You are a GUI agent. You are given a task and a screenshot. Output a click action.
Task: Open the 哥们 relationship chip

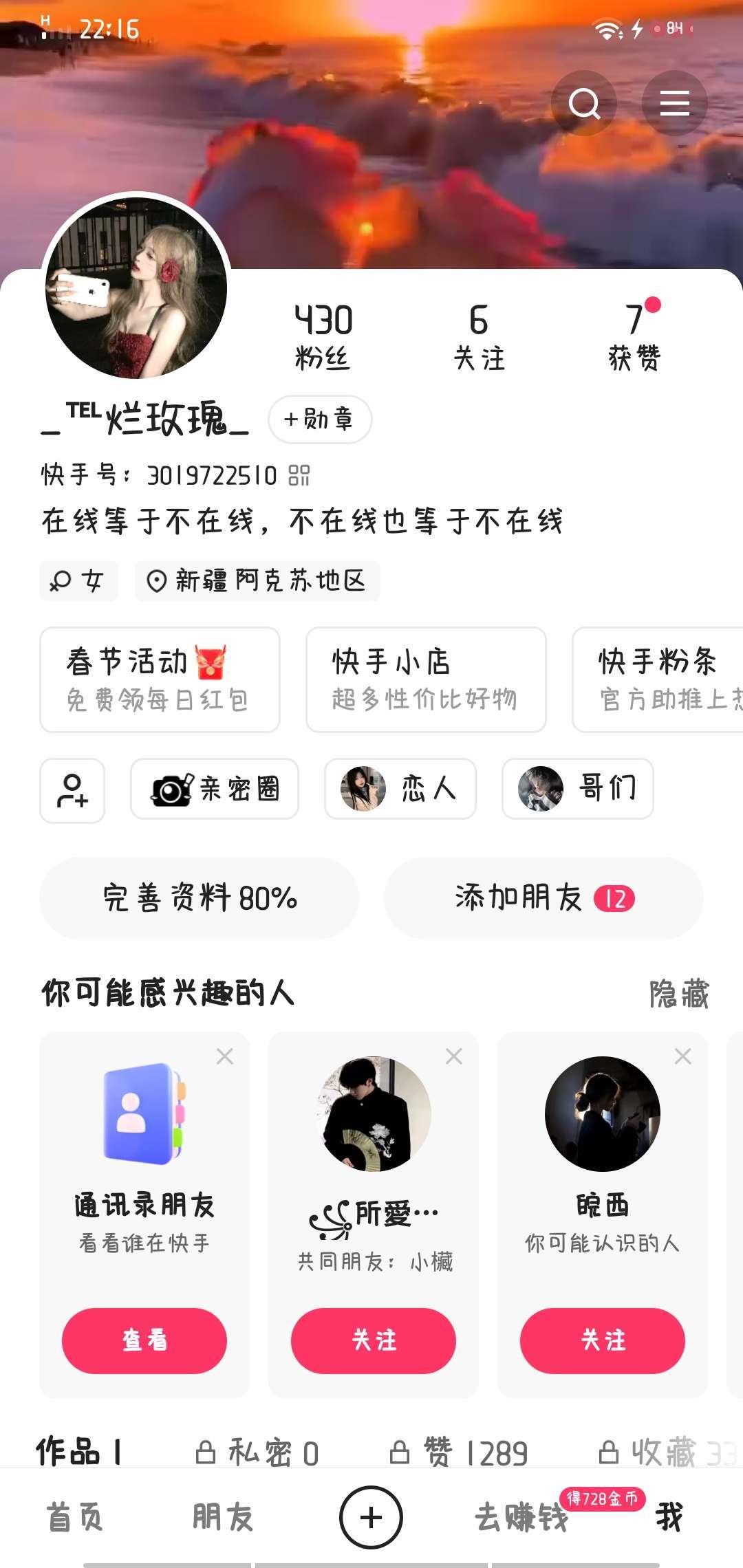point(577,789)
